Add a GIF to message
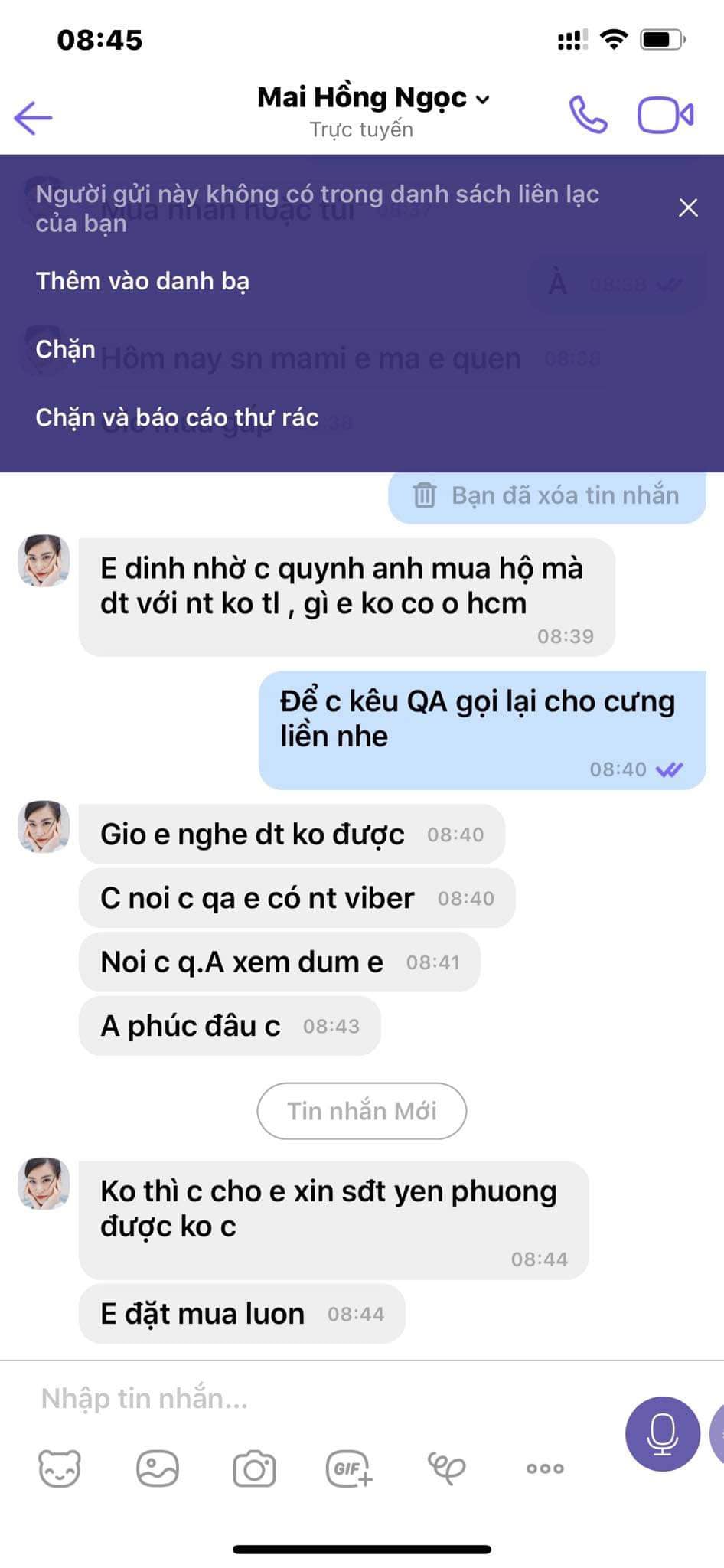The image size is (724, 1568). [x=350, y=1468]
